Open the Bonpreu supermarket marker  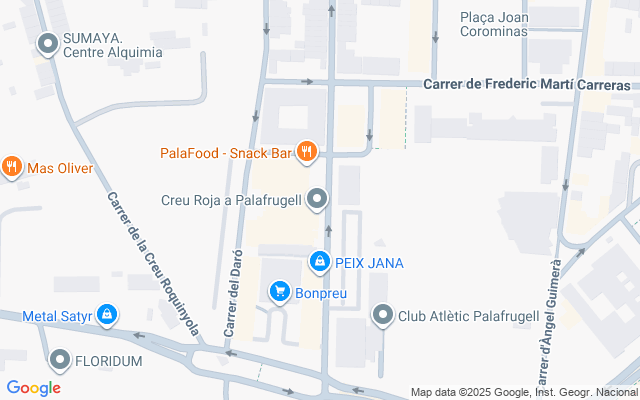pyautogui.click(x=280, y=292)
